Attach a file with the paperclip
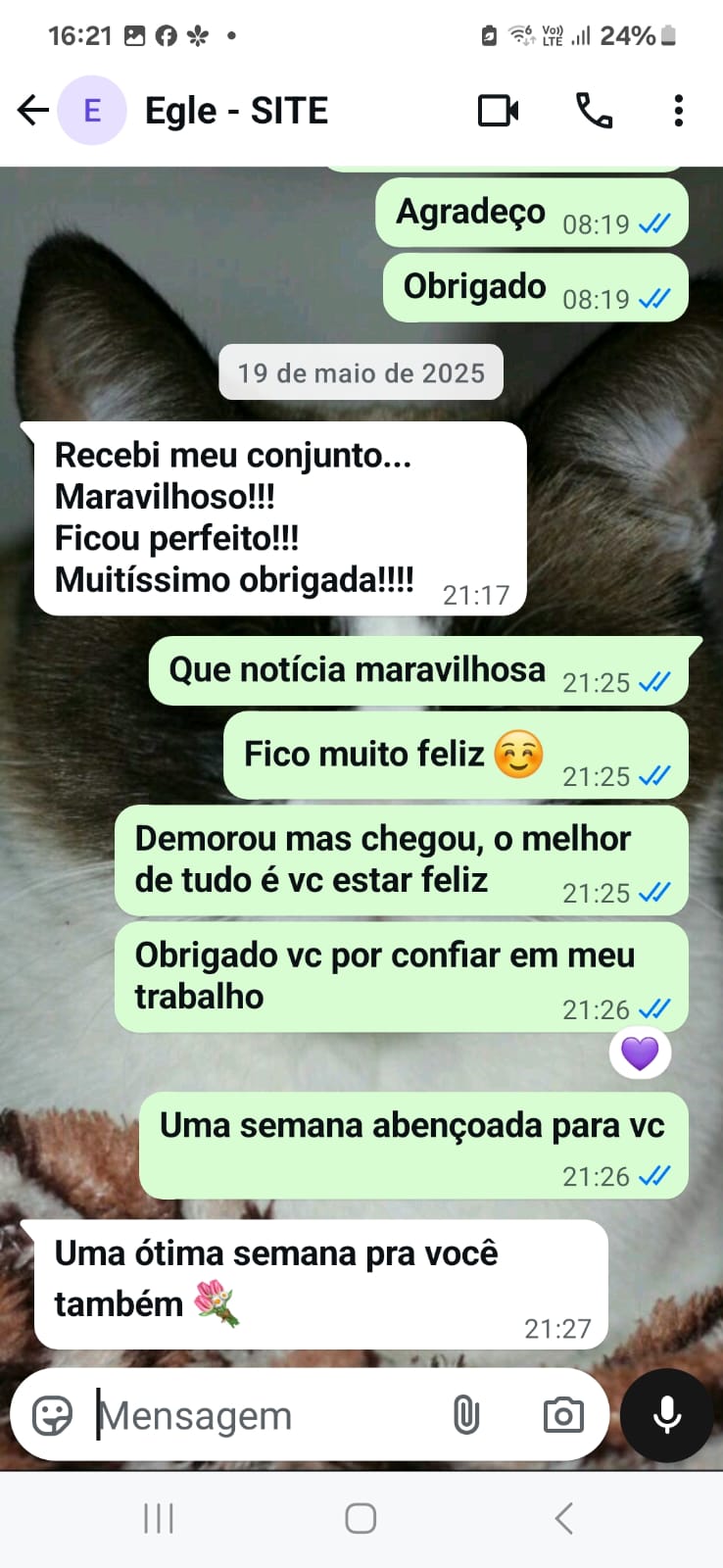Screen dimensions: 723x1568 466,1415
